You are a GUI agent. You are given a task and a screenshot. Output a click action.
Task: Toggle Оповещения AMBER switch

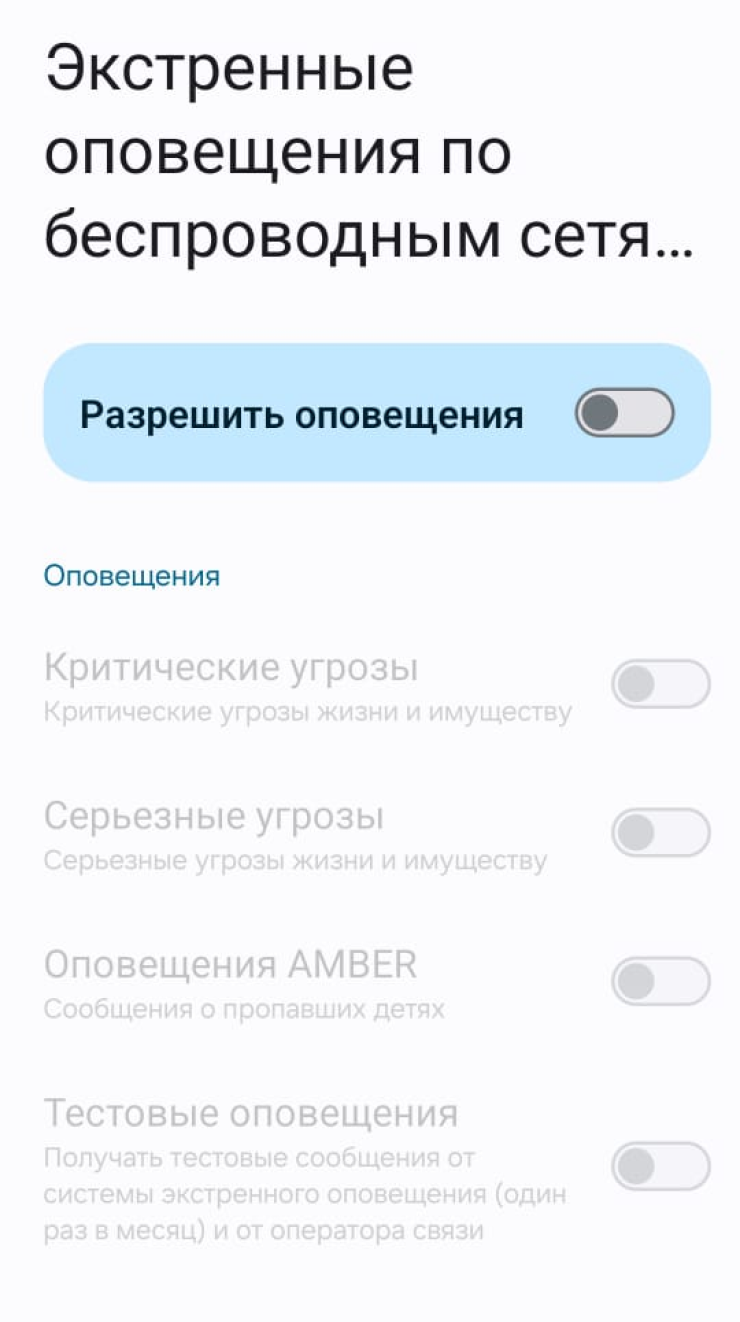click(x=660, y=982)
